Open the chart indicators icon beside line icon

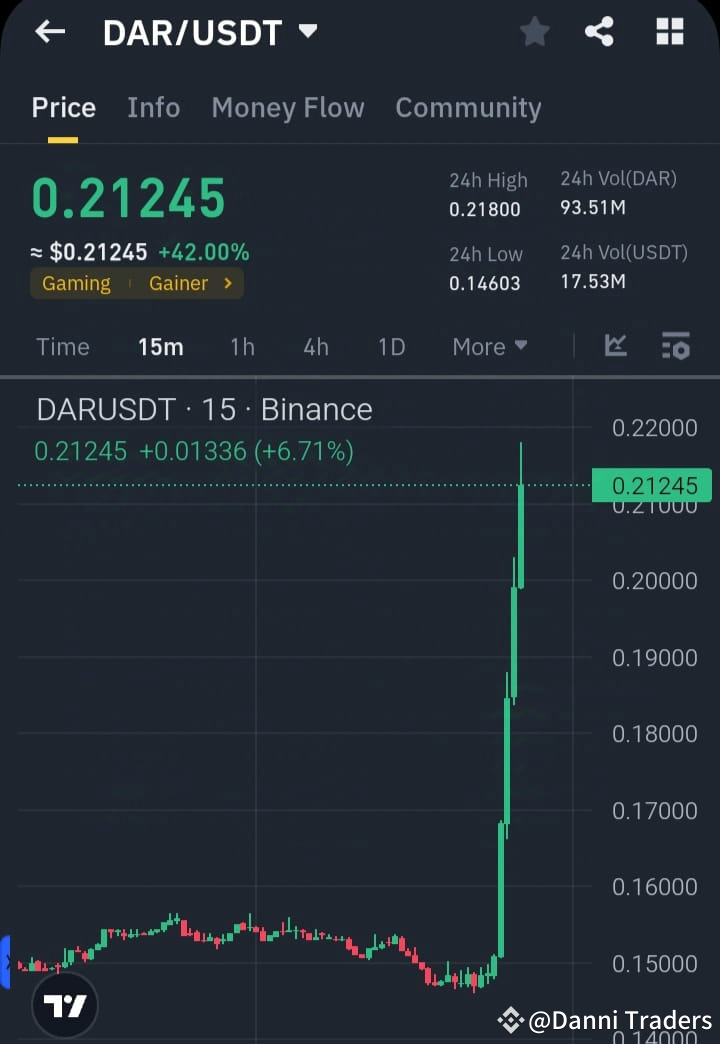pyautogui.click(x=675, y=346)
